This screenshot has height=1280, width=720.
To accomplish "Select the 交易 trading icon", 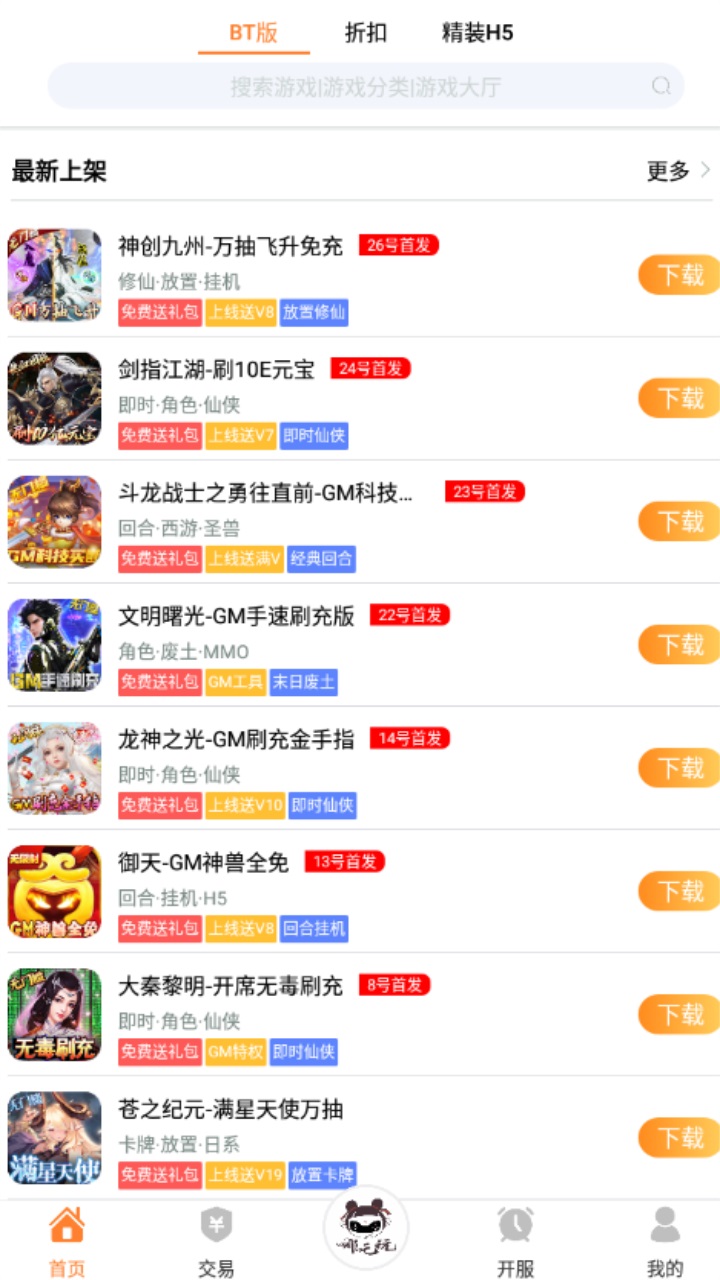I will 216,1222.
